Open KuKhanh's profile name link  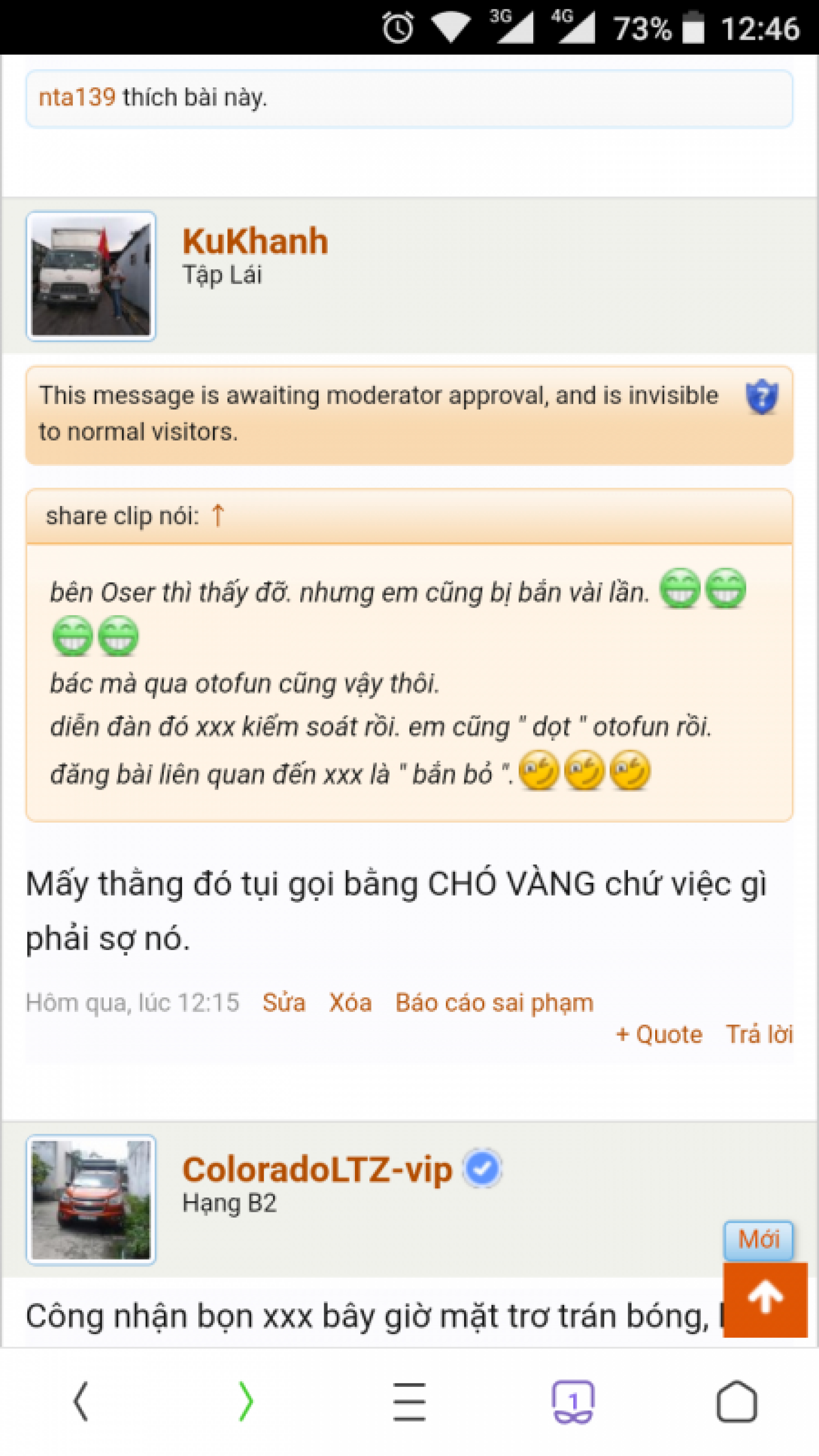(255, 241)
